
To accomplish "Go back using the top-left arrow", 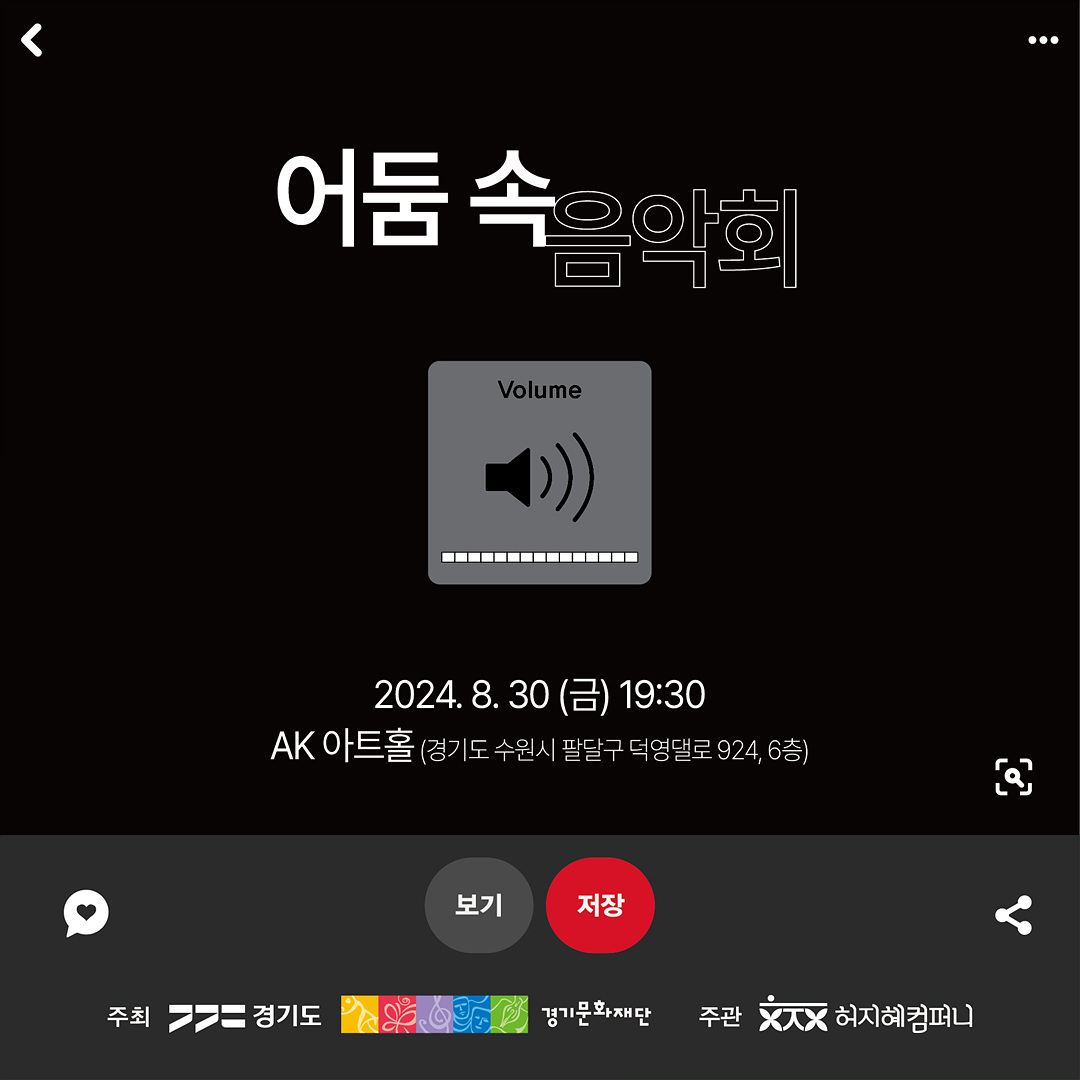I will pos(32,40).
